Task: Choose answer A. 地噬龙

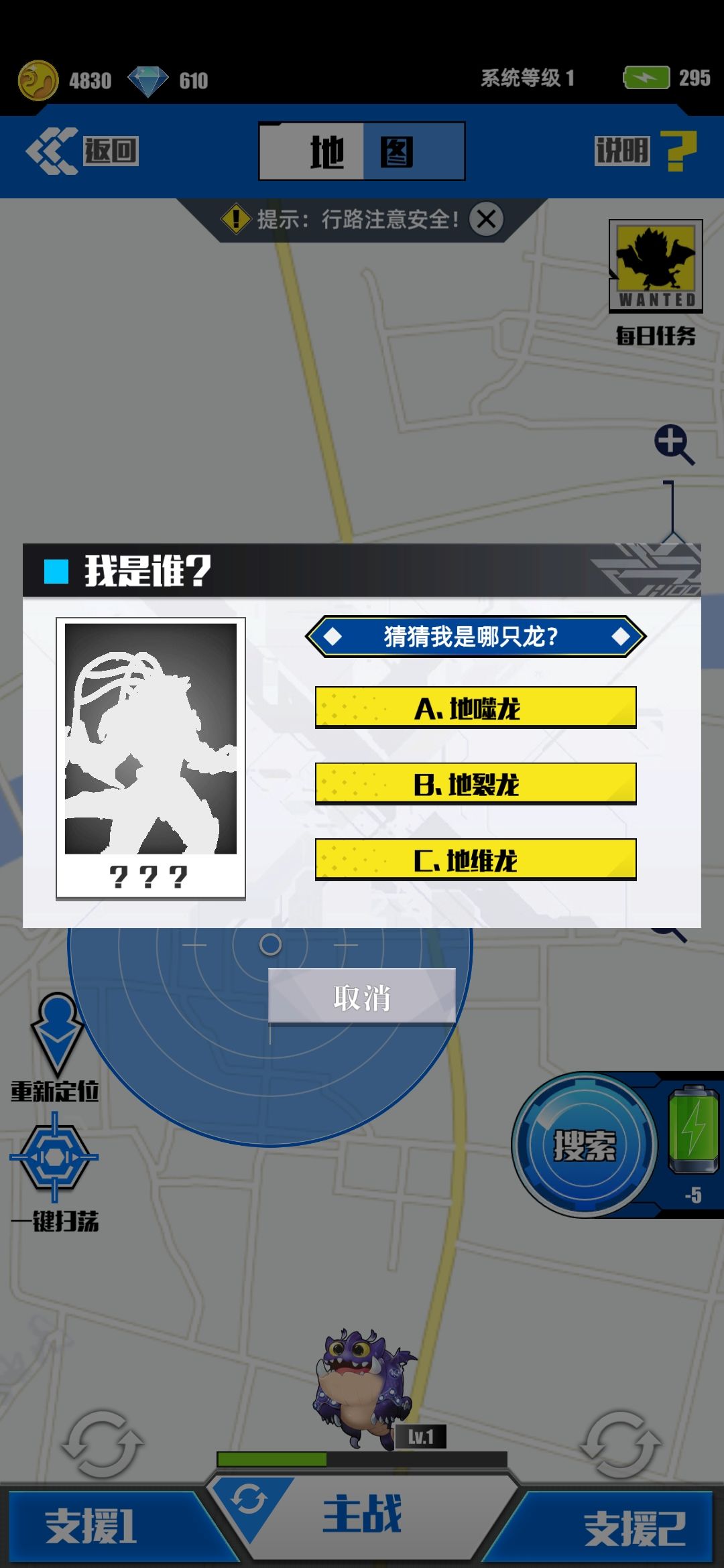Action: click(475, 708)
